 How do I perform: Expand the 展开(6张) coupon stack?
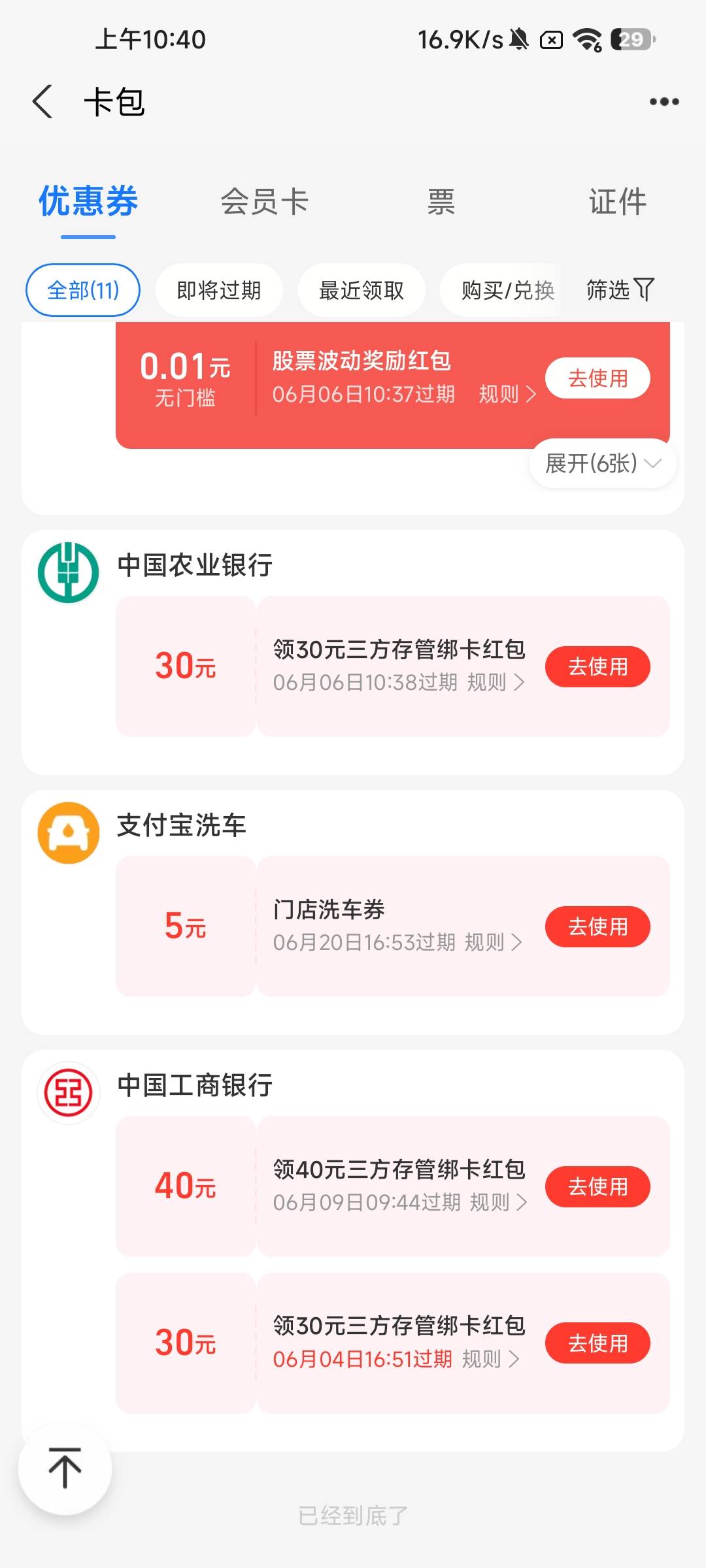[603, 463]
